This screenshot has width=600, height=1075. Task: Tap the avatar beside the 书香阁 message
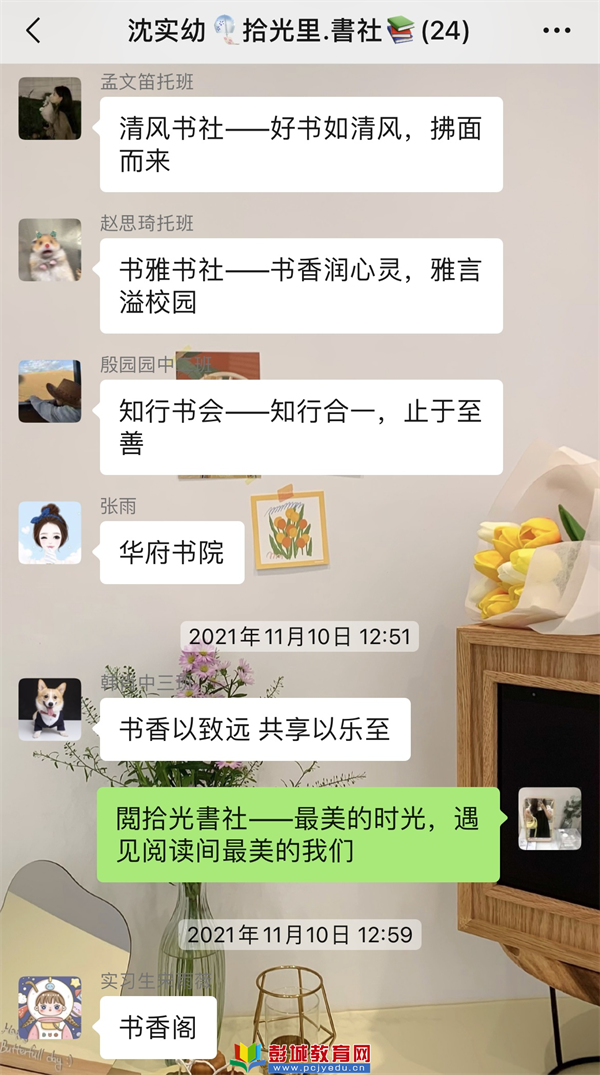coord(50,1007)
